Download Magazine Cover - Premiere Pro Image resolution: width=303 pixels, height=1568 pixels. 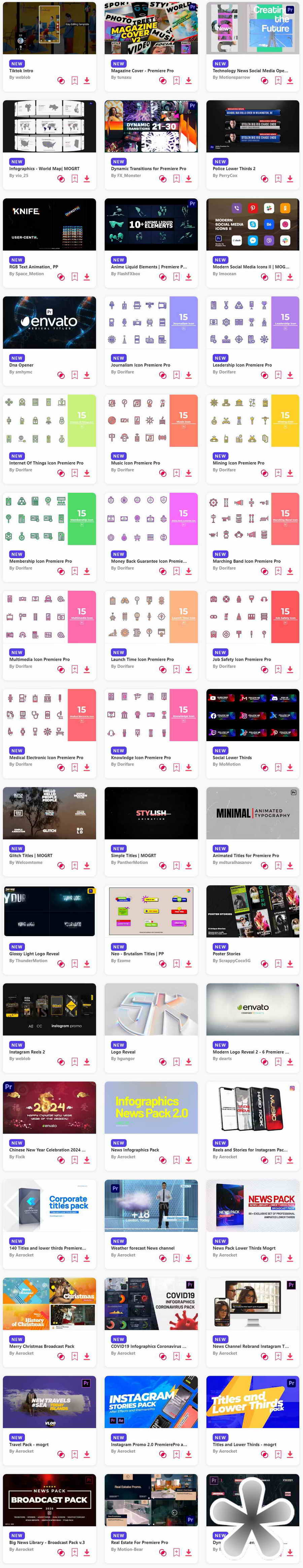(189, 80)
